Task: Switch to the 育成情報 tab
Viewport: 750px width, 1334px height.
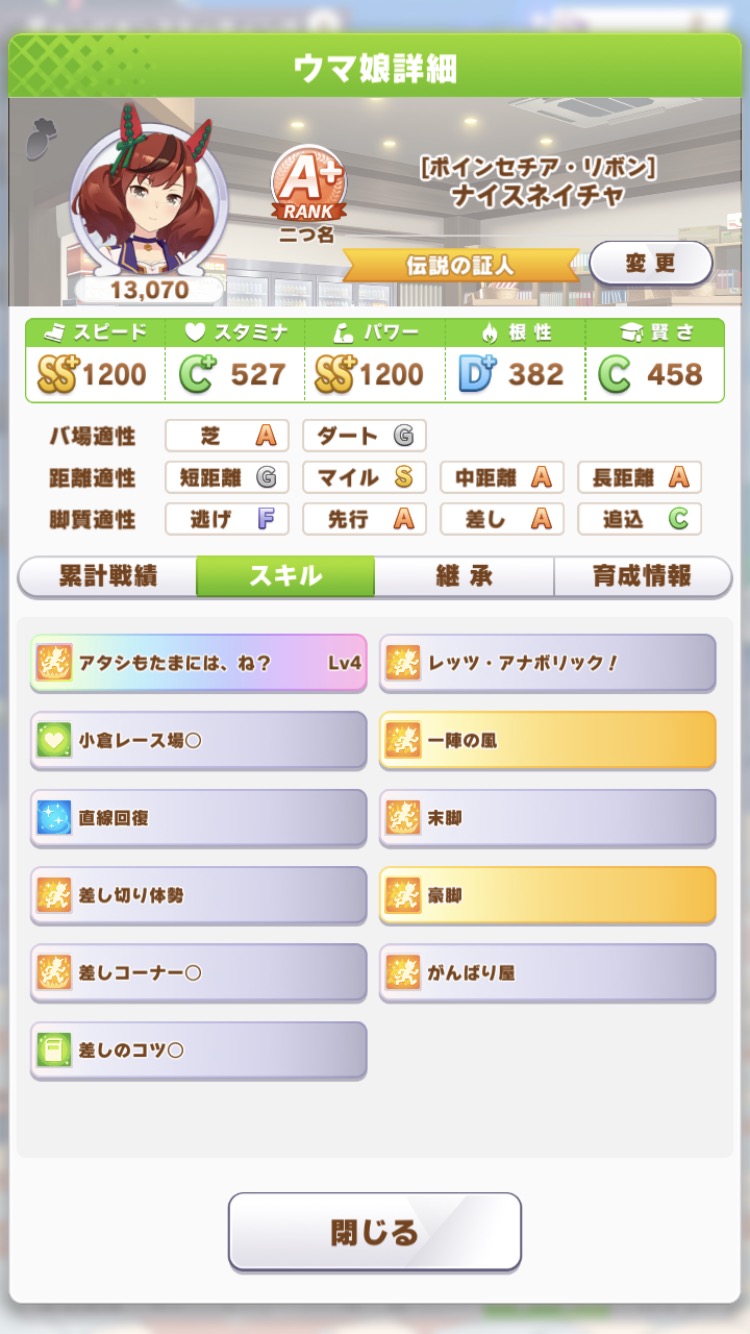Action: tap(642, 576)
